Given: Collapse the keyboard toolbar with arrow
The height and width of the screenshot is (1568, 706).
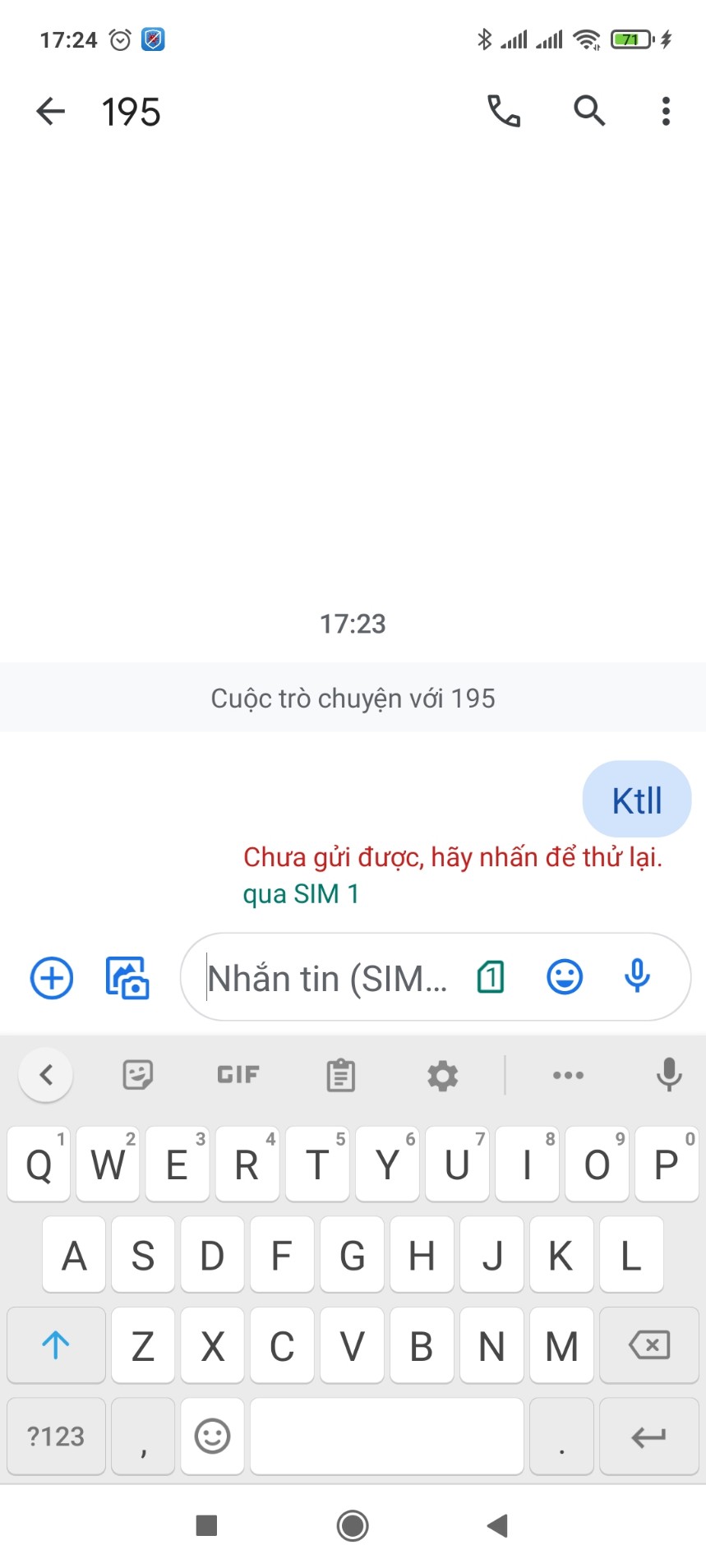Looking at the screenshot, I should [x=46, y=1074].
